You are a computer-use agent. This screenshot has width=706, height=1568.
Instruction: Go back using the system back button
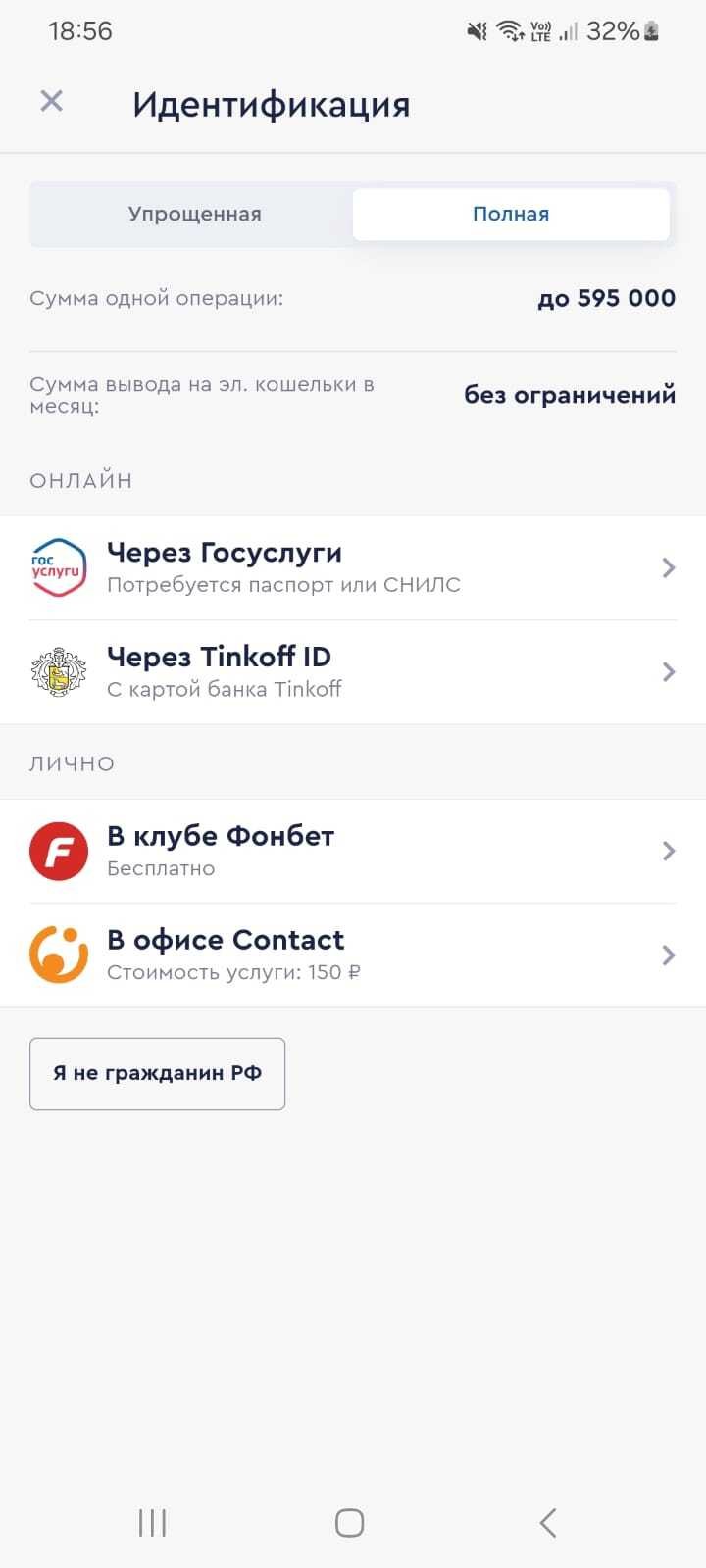pos(547,1522)
